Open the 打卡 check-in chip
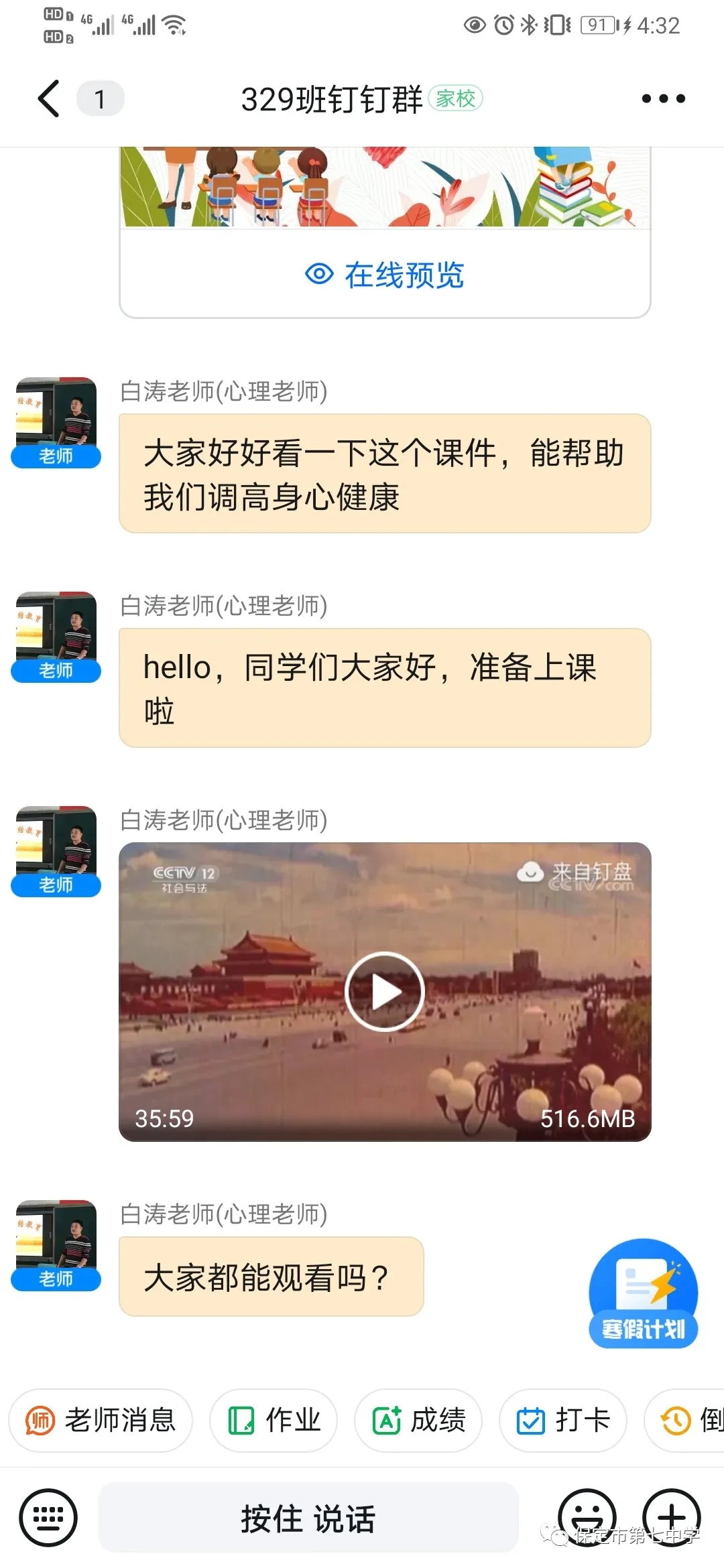This screenshot has height=1568, width=724. pyautogui.click(x=563, y=1420)
